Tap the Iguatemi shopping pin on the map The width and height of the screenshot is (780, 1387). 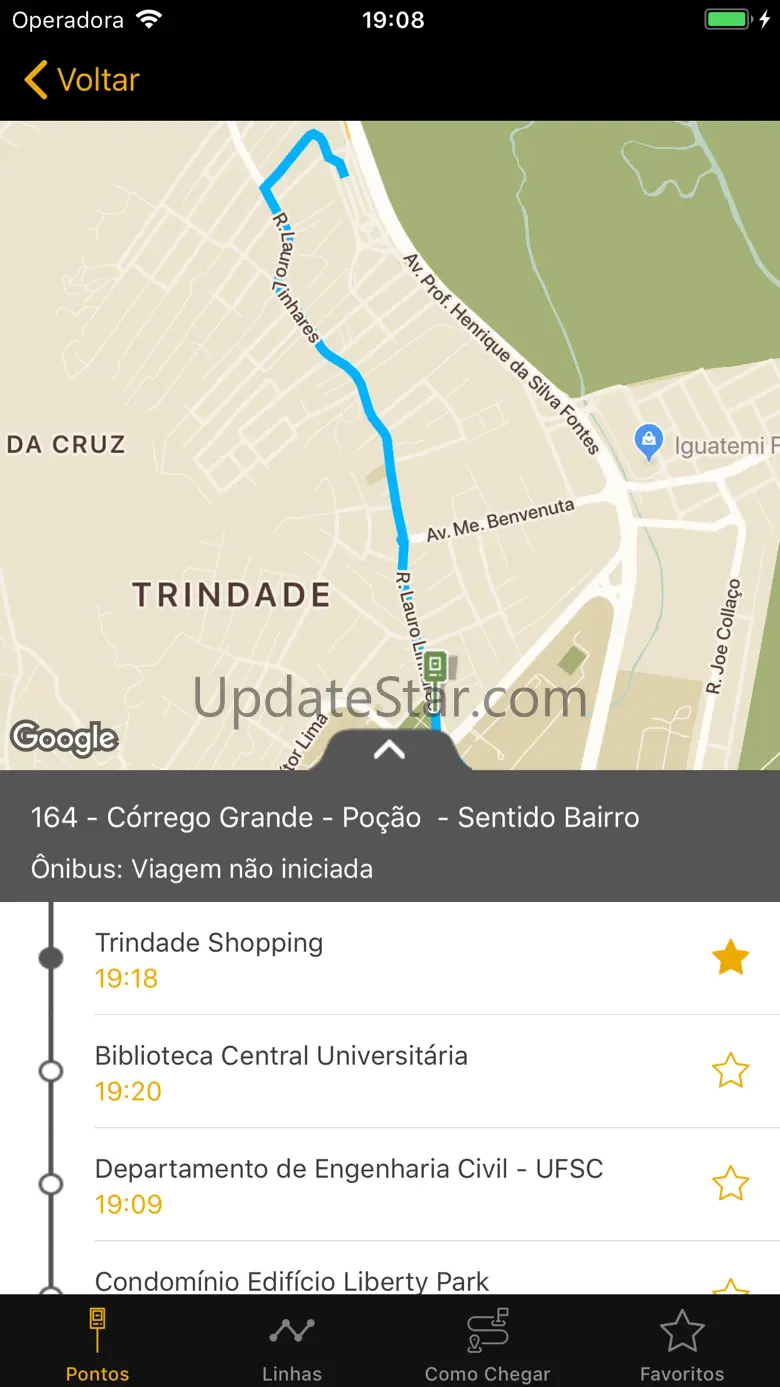click(649, 441)
